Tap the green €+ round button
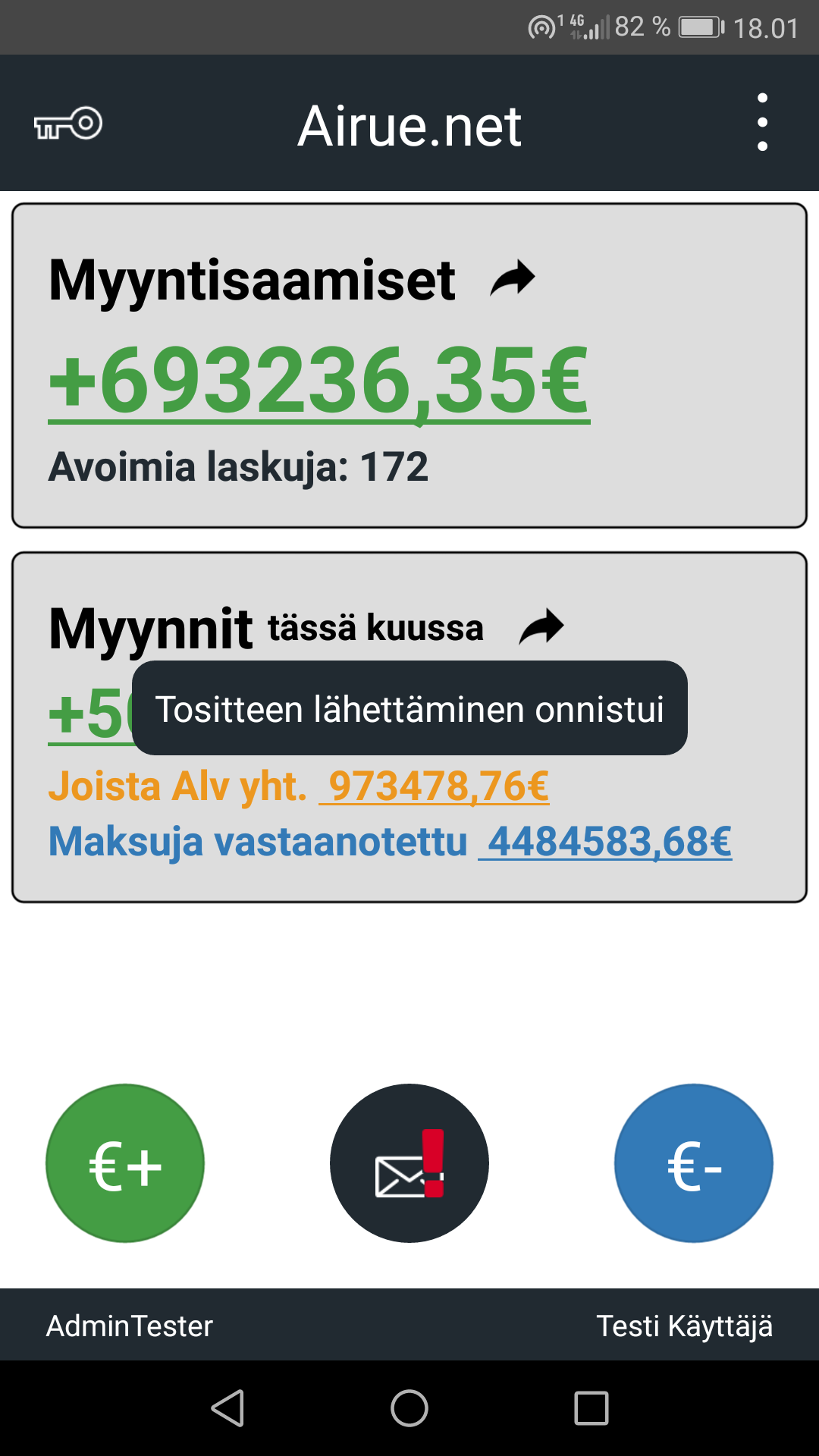 (125, 1163)
